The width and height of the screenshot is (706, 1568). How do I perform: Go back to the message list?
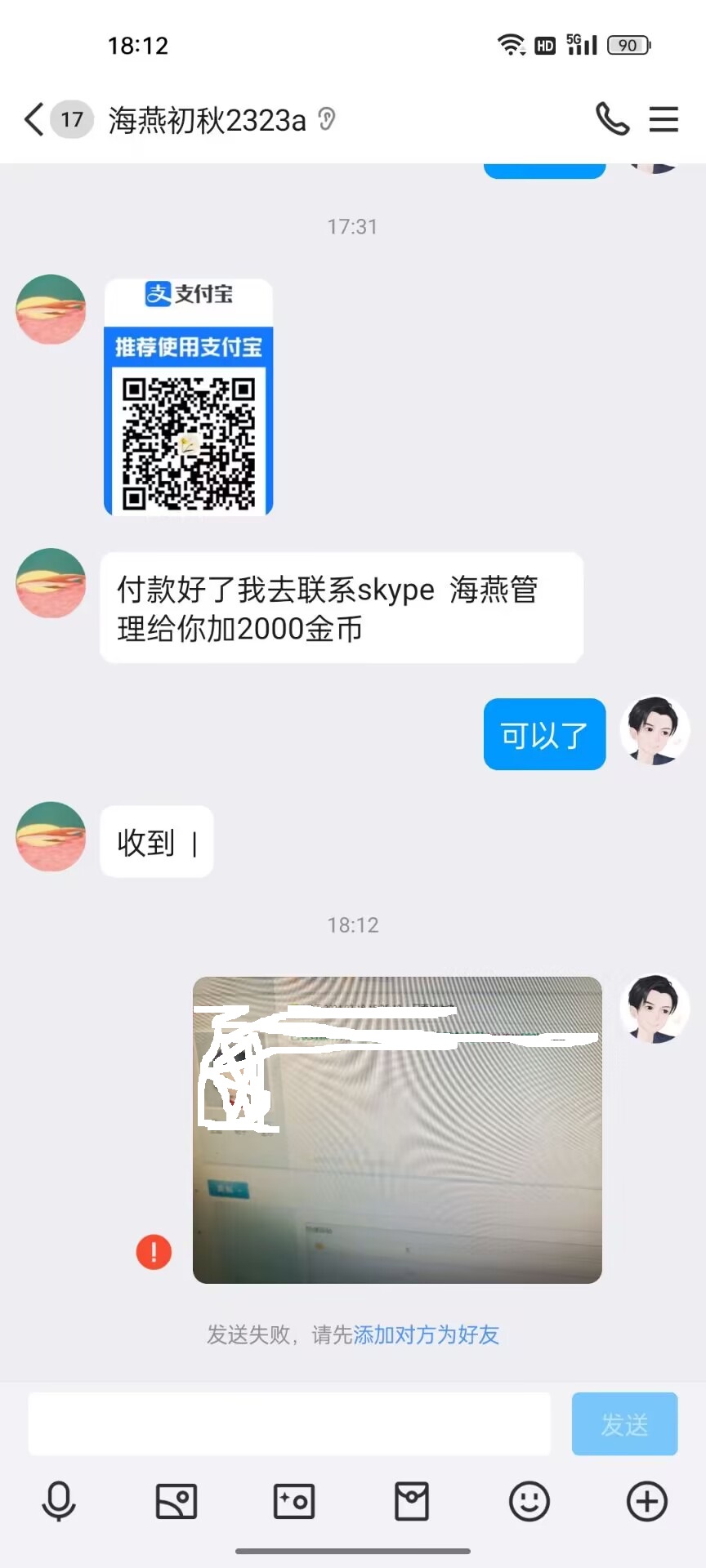click(x=34, y=120)
